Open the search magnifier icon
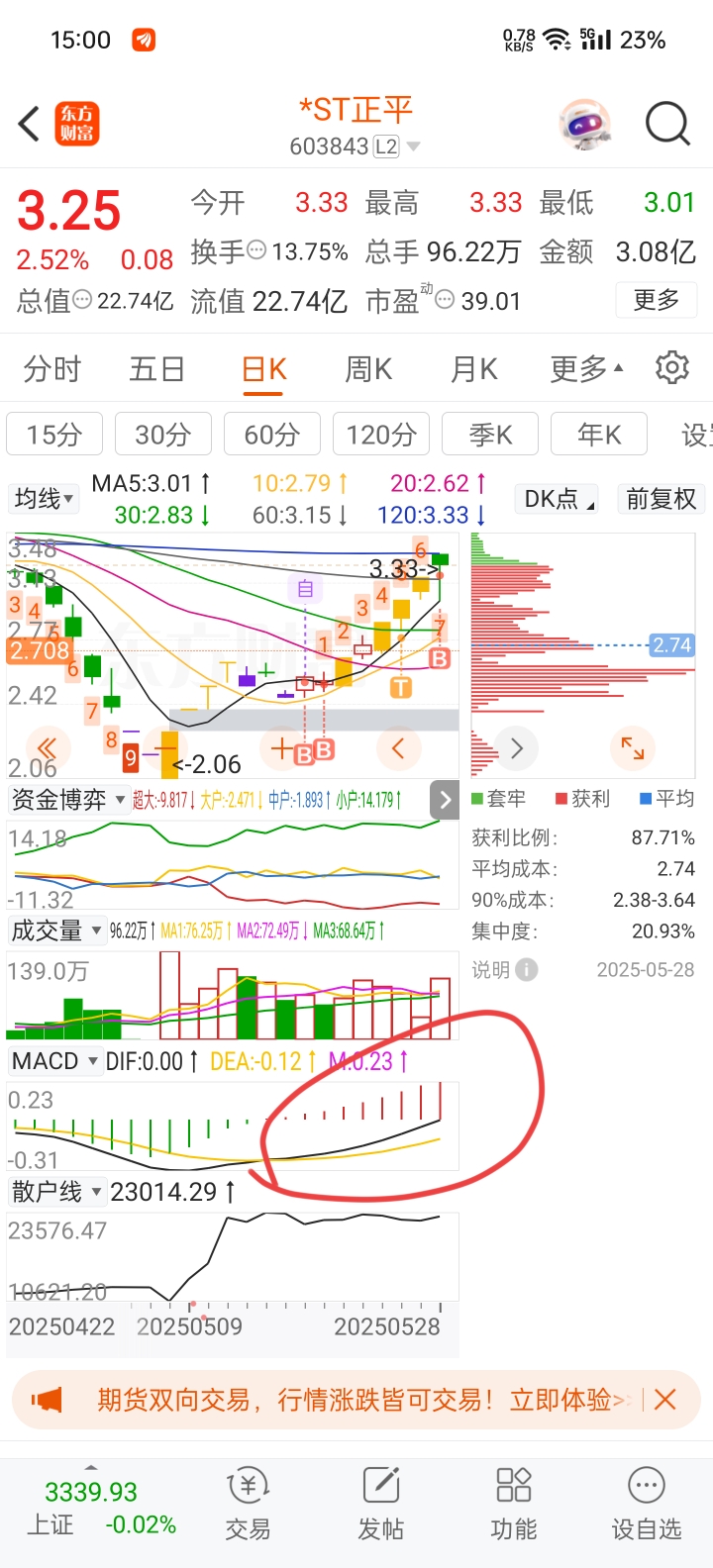 click(667, 125)
